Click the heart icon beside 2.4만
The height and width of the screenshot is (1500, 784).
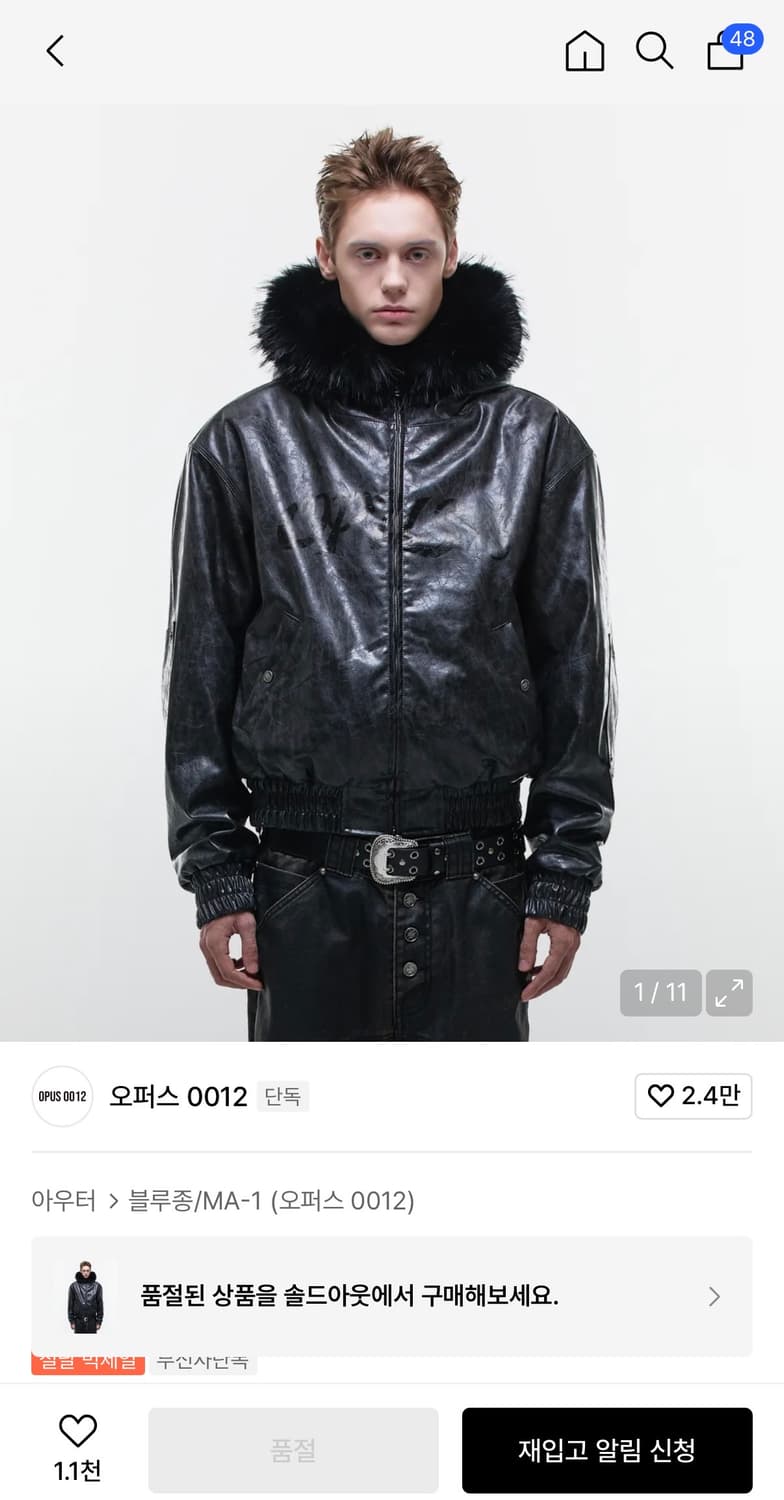tap(662, 1096)
